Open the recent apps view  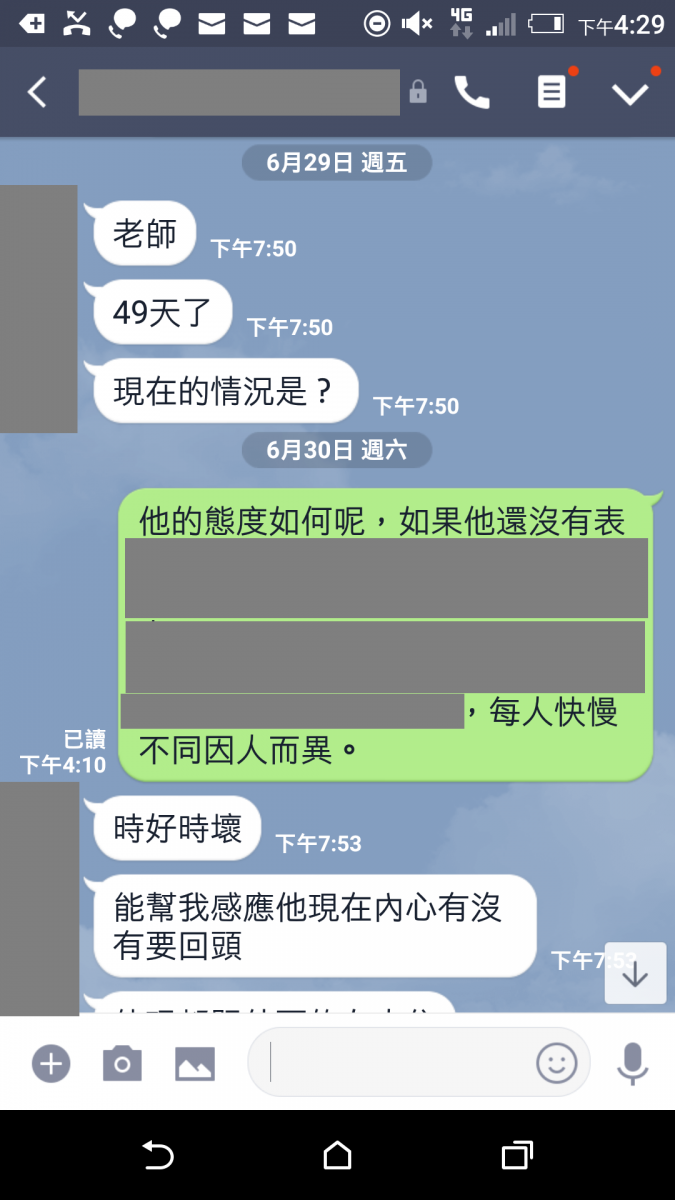[516, 1156]
